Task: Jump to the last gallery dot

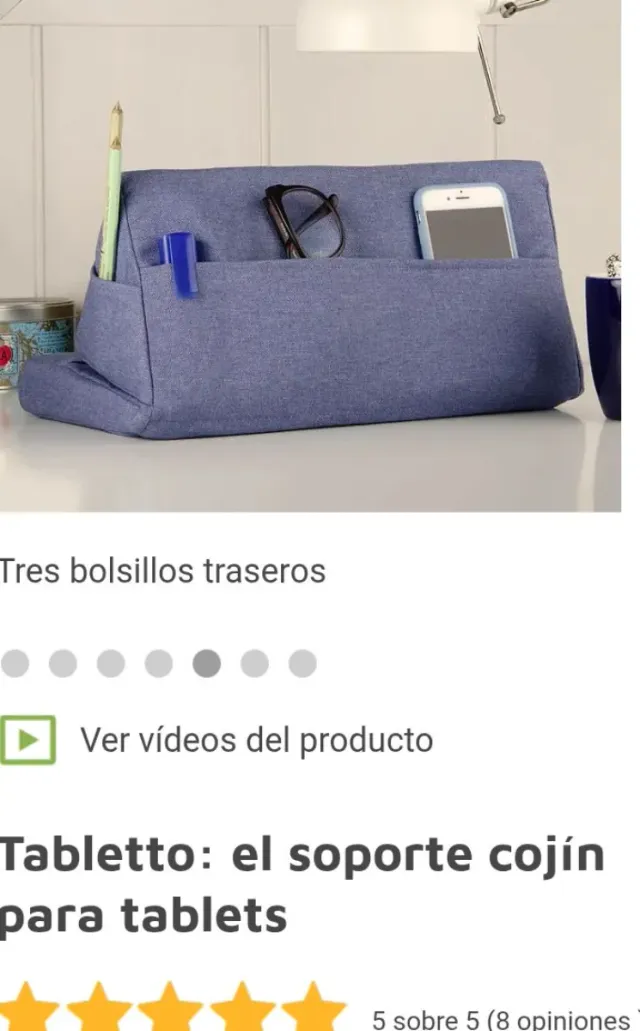Action: (x=303, y=663)
